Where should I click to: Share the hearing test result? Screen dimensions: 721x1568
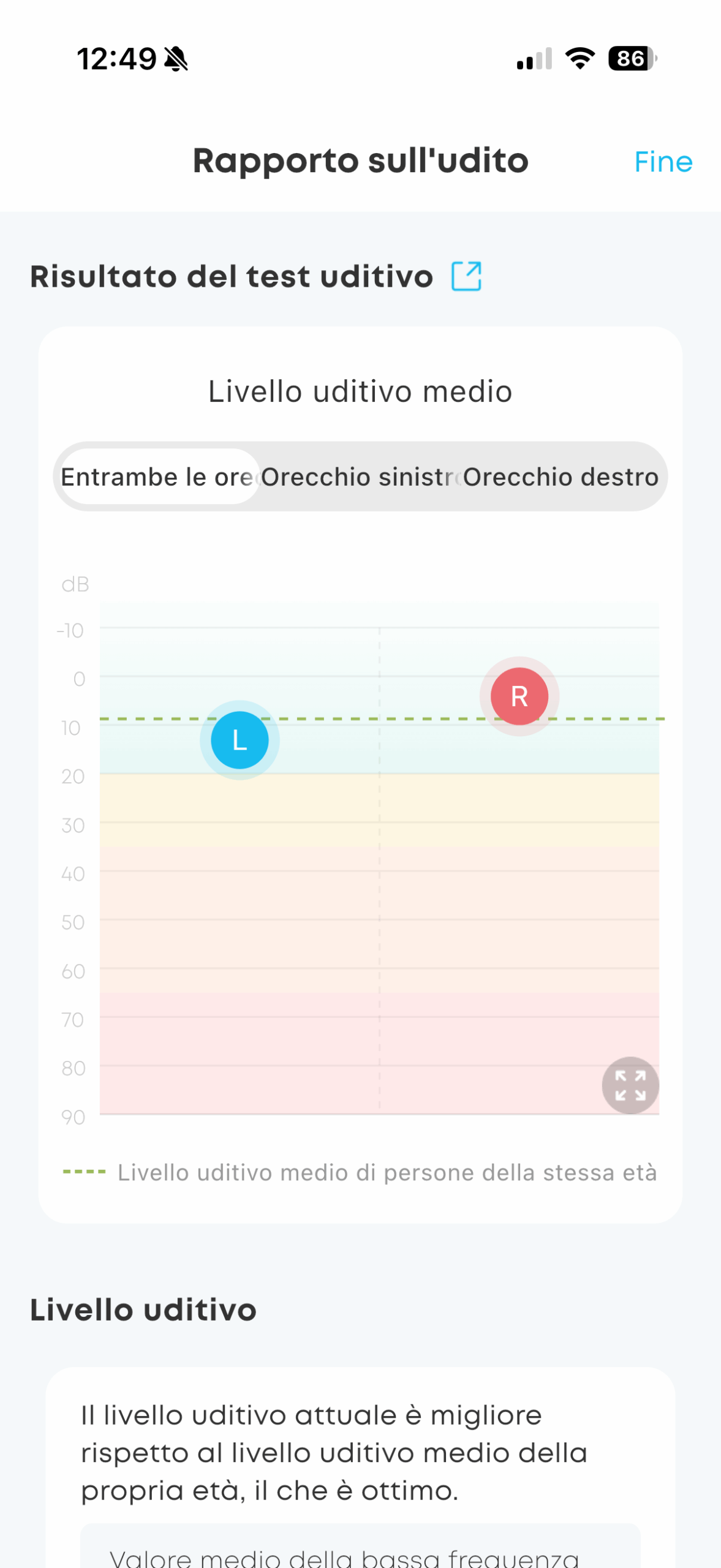pyautogui.click(x=466, y=276)
